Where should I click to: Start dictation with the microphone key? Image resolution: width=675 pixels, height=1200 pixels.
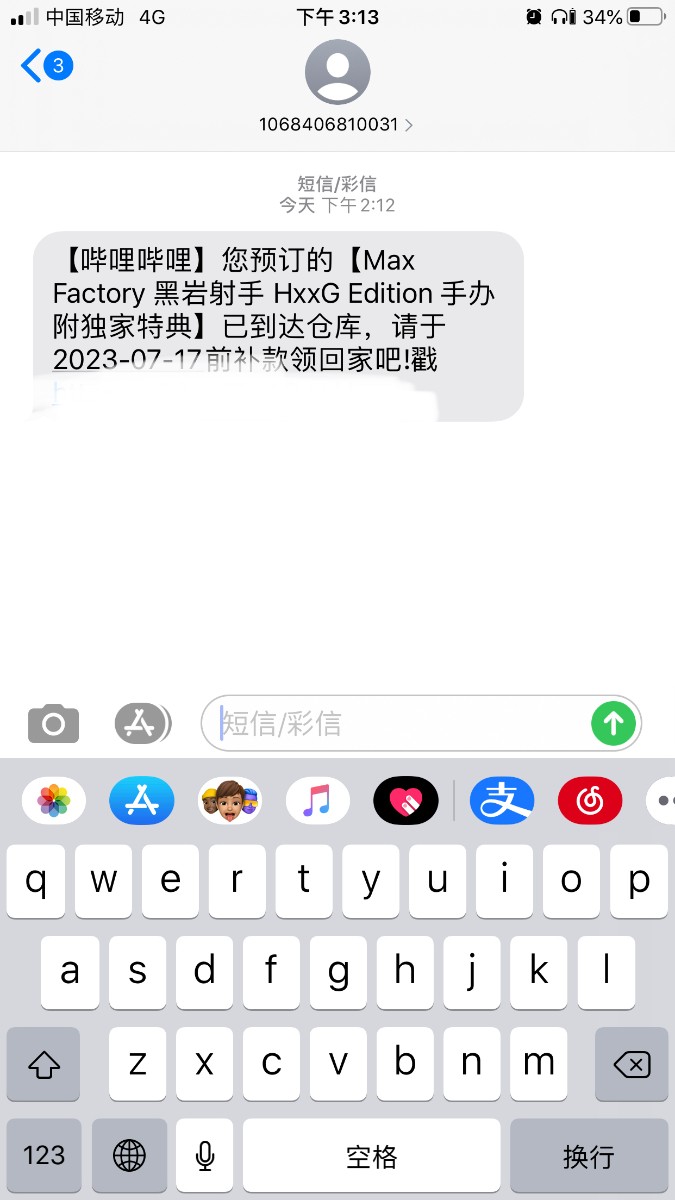click(205, 1156)
